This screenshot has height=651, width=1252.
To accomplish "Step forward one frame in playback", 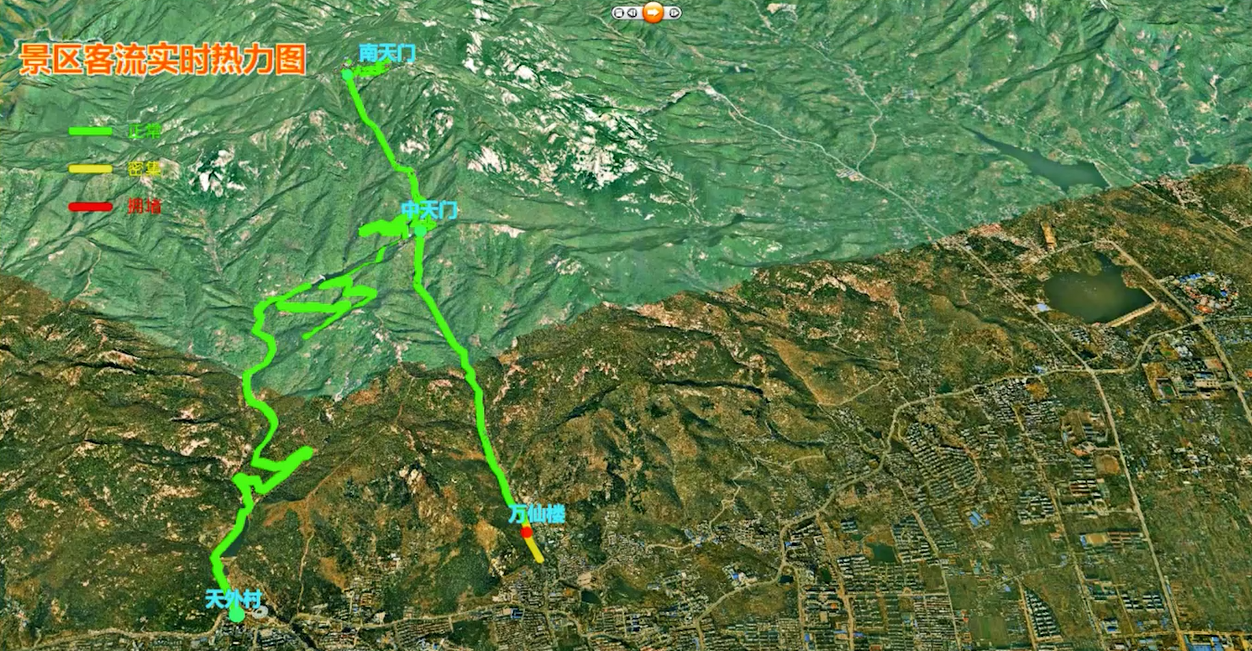I will click(674, 13).
